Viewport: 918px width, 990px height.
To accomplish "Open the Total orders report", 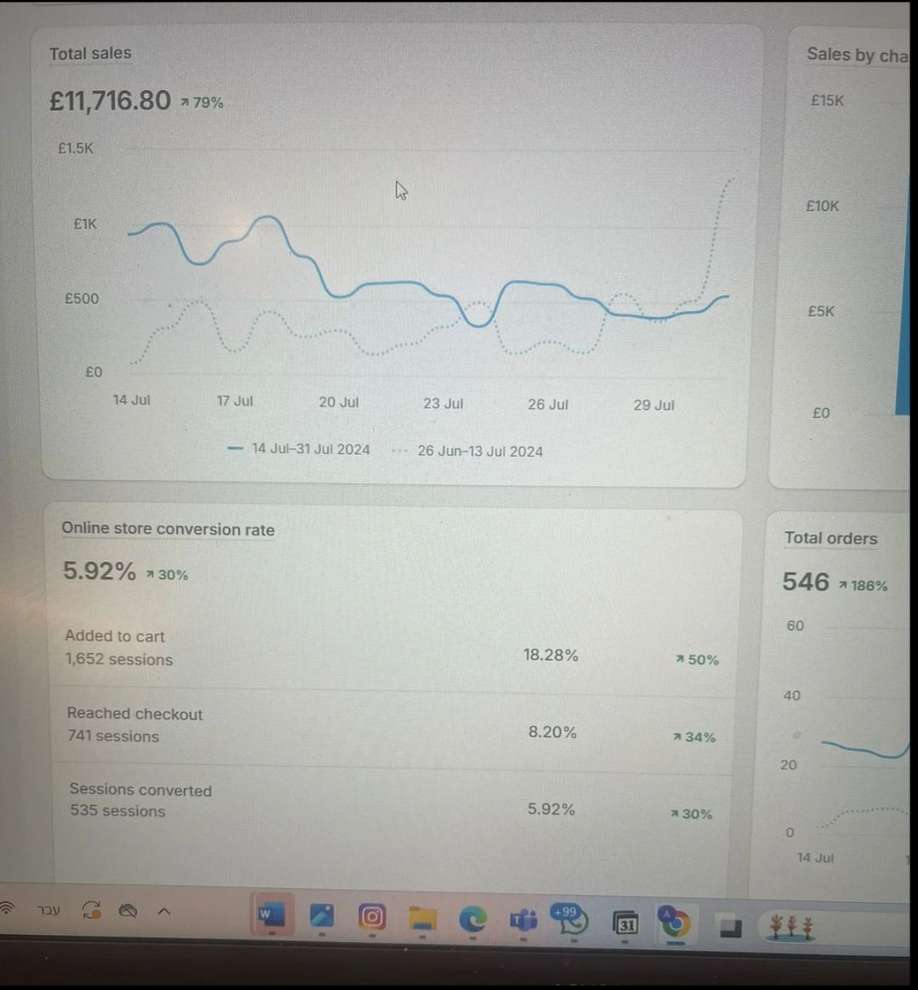I will click(x=830, y=538).
